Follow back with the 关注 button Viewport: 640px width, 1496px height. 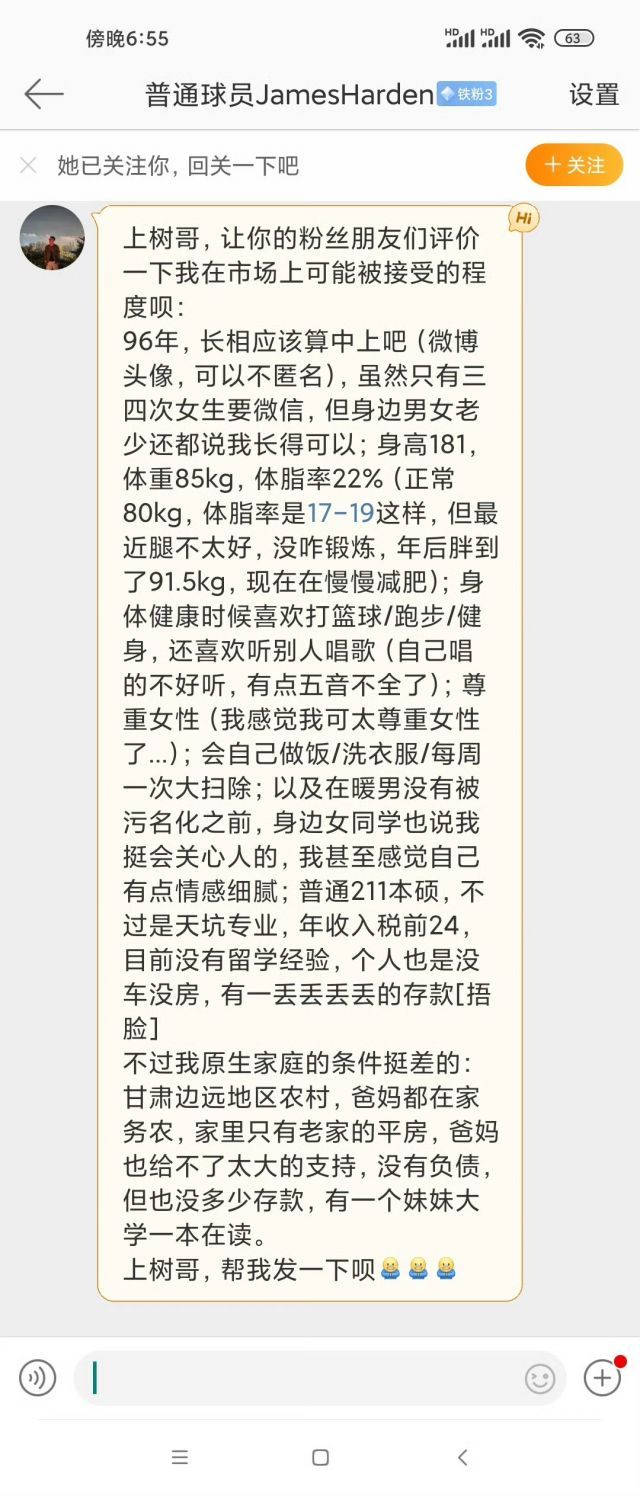[574, 165]
